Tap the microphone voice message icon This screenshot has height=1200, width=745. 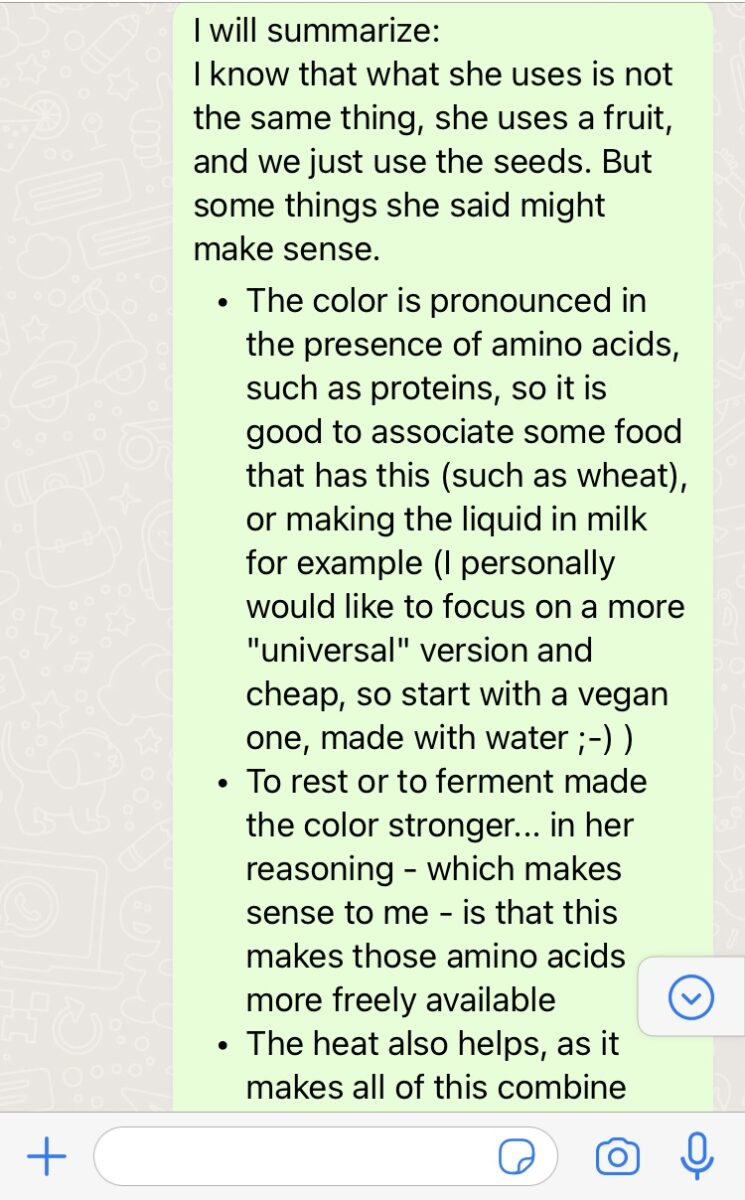pos(696,1157)
